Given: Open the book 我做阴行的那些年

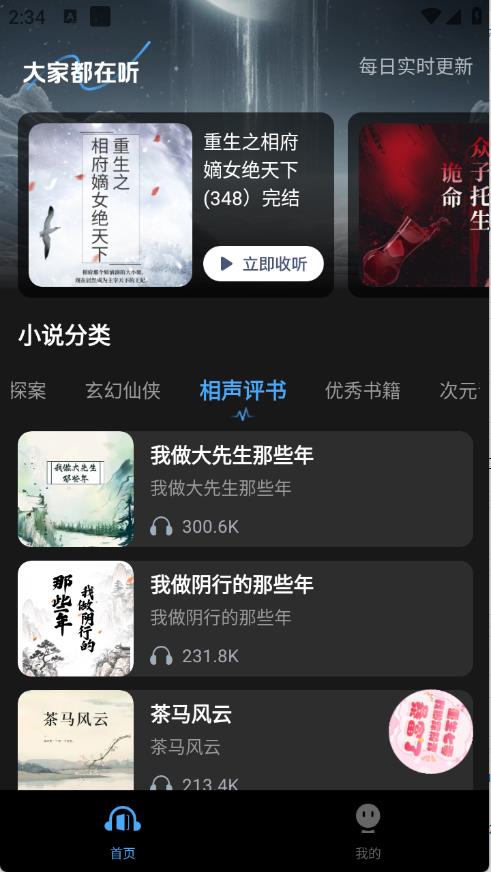Looking at the screenshot, I should 245,618.
